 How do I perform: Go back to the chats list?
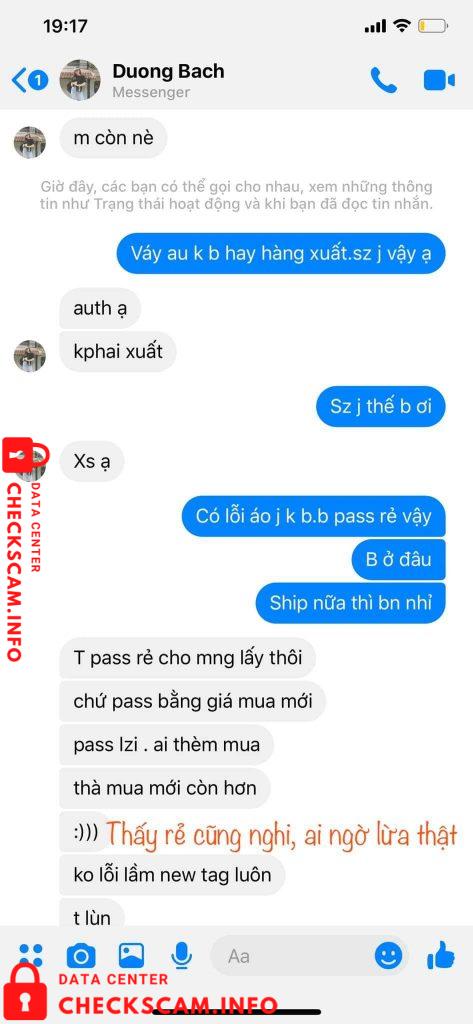coord(29,80)
